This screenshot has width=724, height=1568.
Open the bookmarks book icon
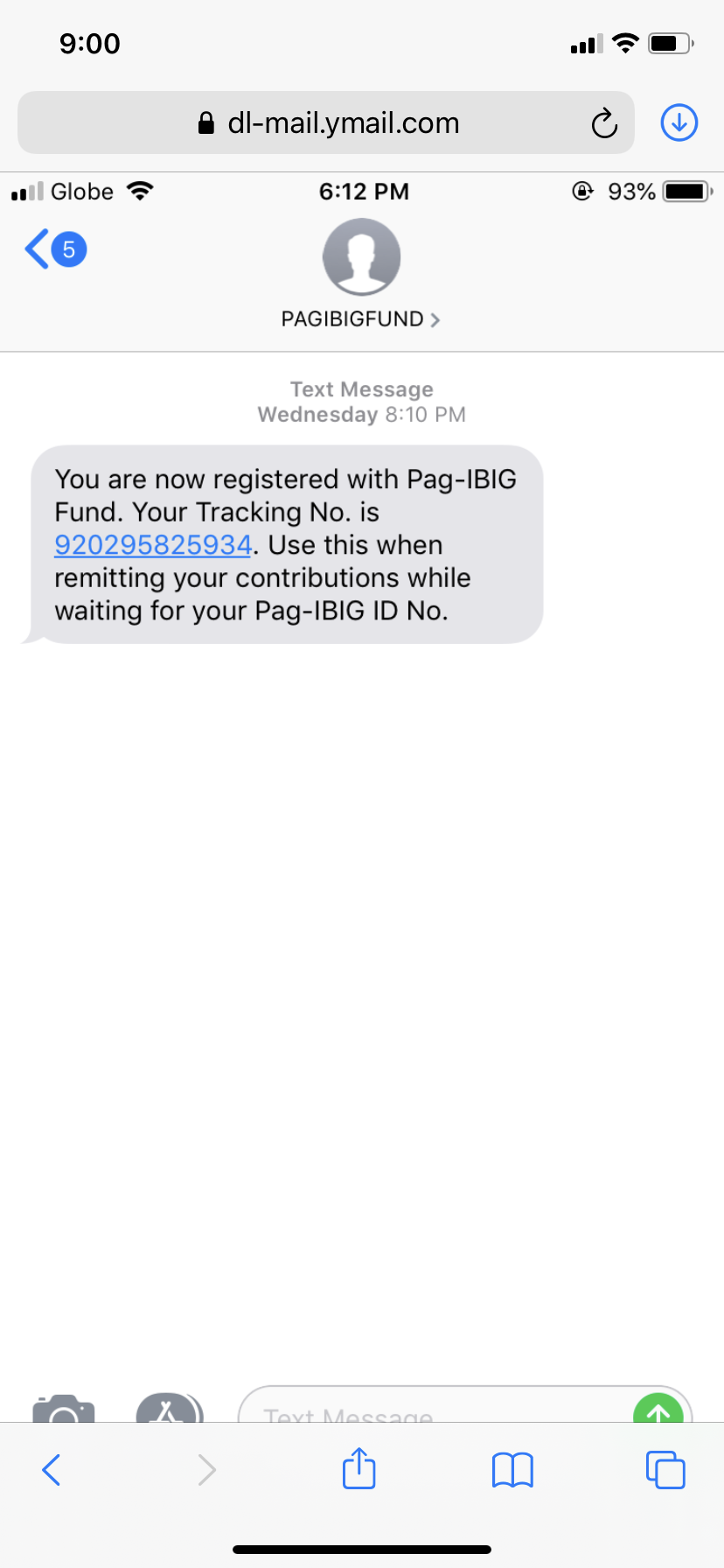(512, 1469)
